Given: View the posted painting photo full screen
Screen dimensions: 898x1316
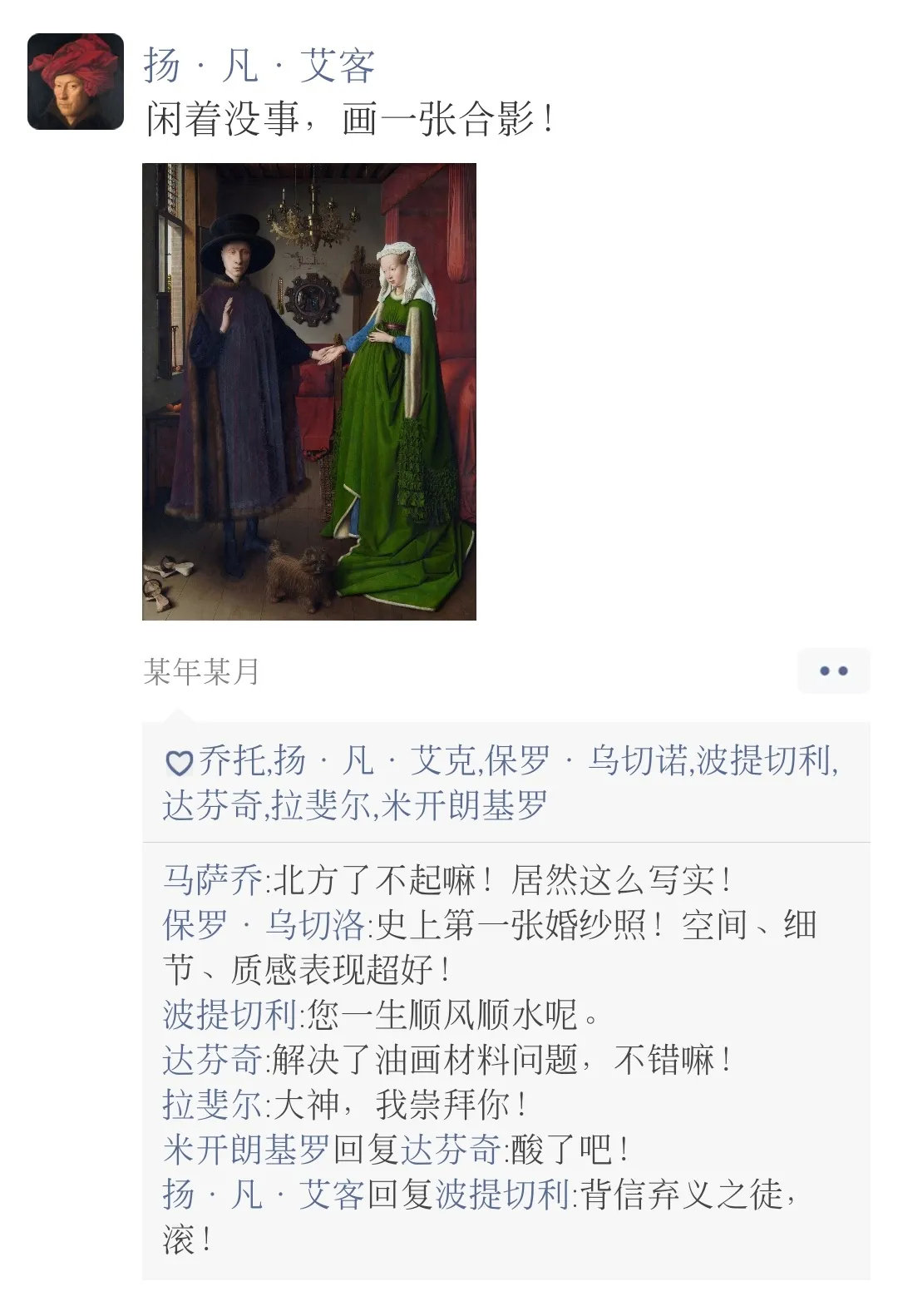Looking at the screenshot, I should click(x=309, y=391).
